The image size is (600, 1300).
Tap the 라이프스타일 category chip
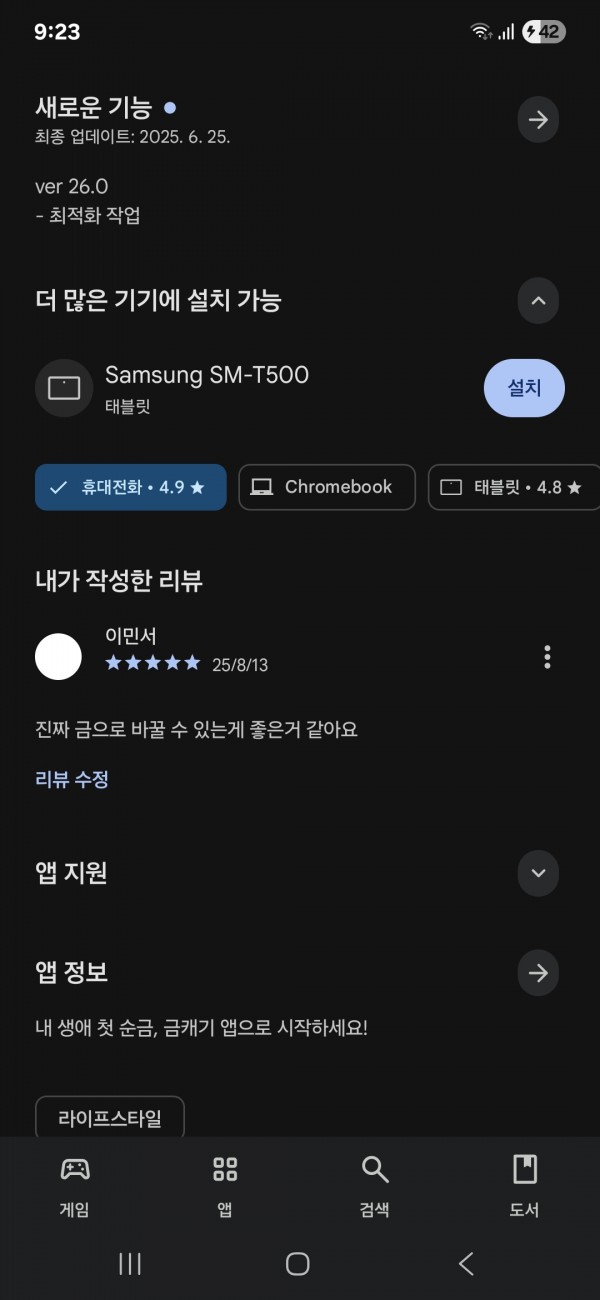coord(110,1117)
